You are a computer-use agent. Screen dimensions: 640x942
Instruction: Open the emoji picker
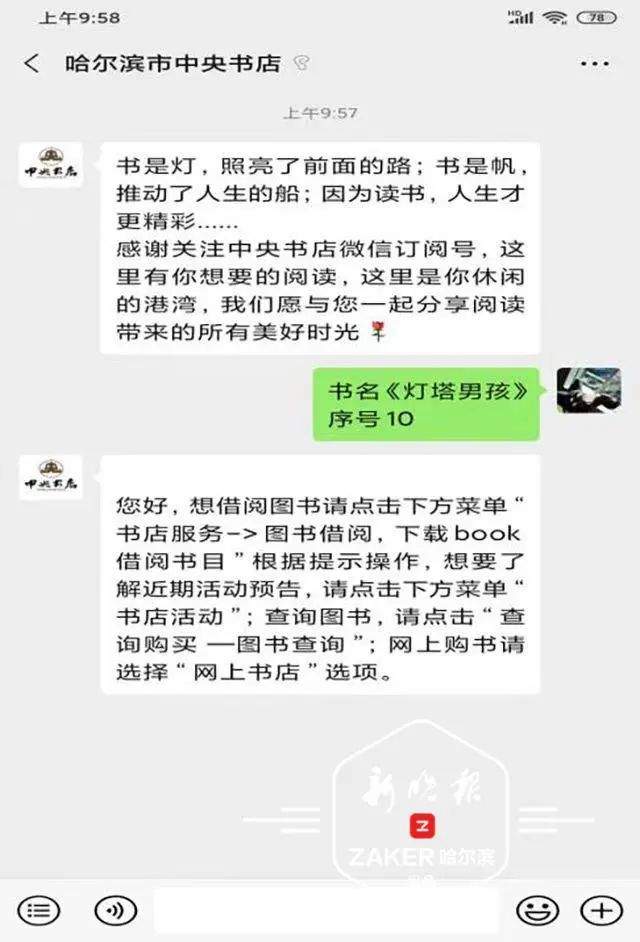click(537, 909)
